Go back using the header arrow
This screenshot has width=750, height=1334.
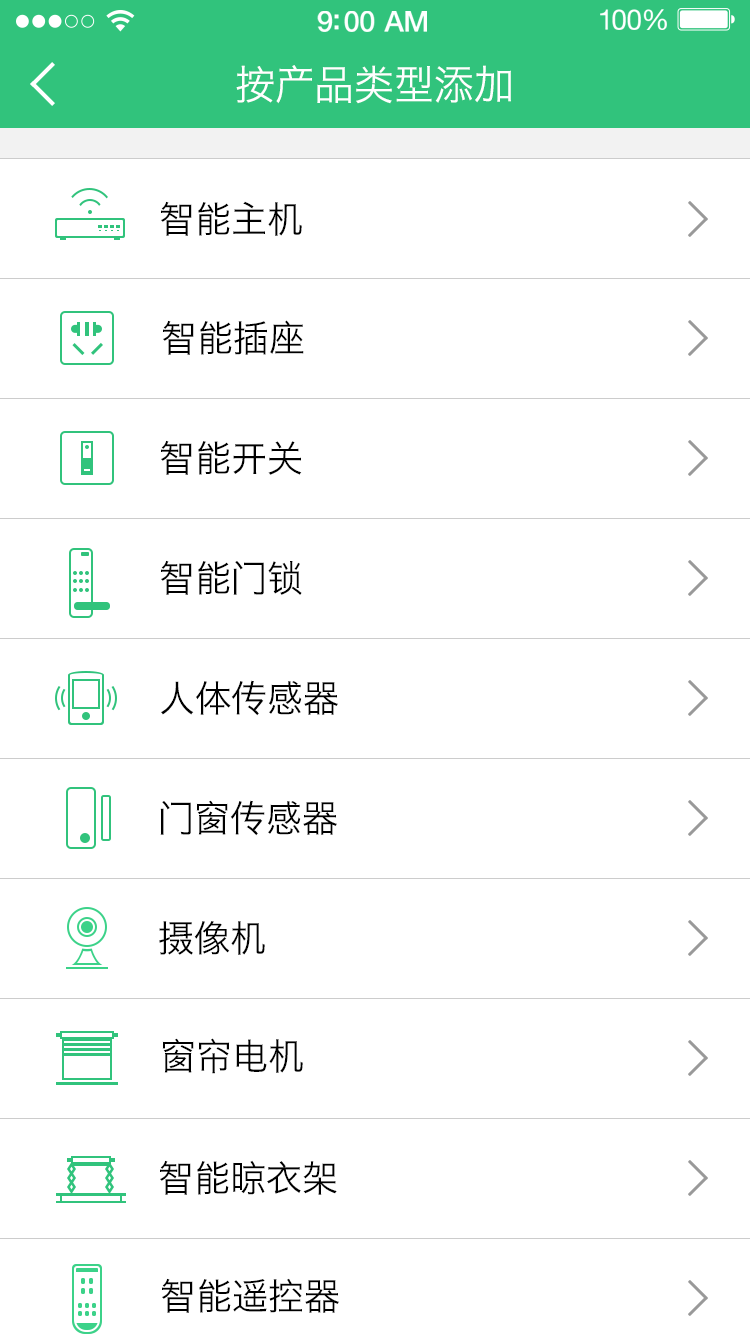click(43, 84)
